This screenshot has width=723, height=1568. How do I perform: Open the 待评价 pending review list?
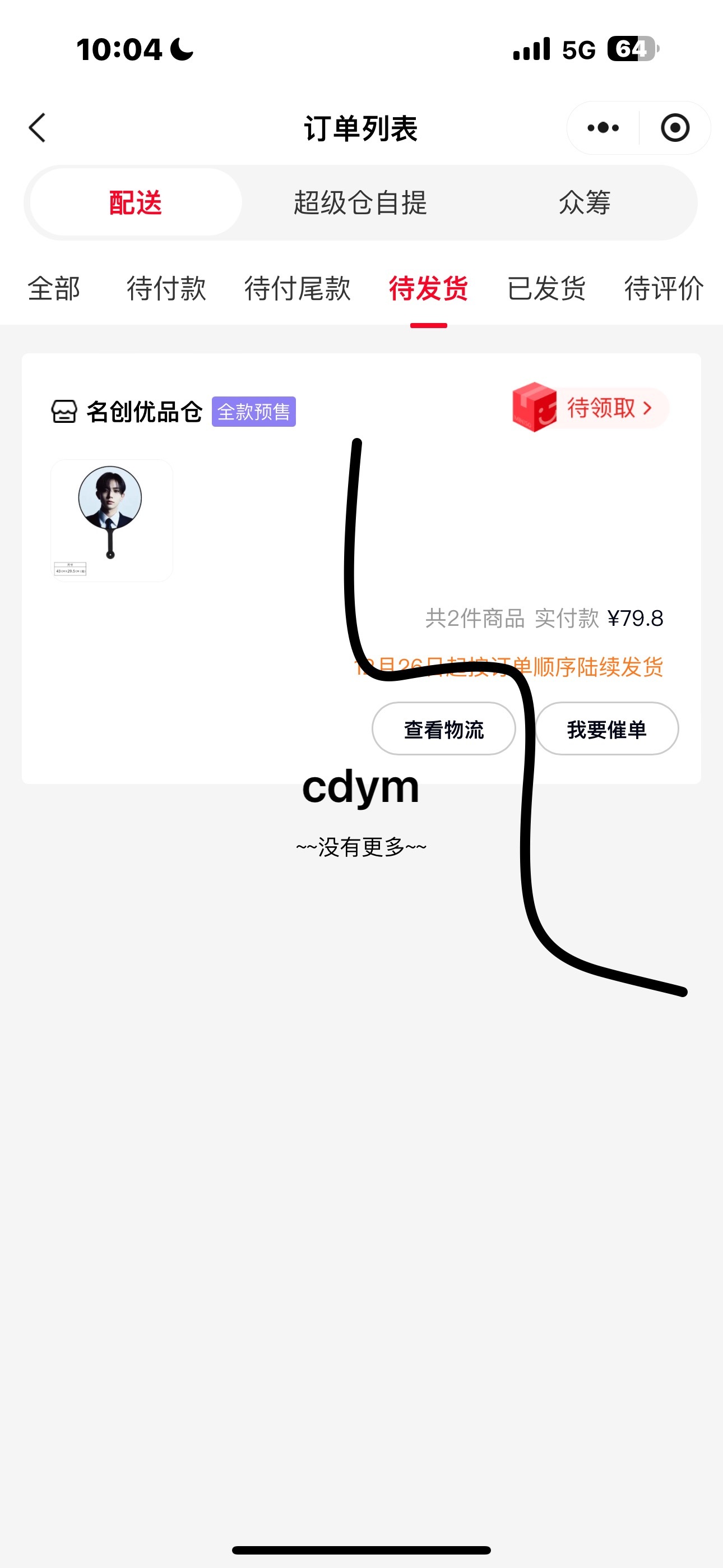coord(662,290)
